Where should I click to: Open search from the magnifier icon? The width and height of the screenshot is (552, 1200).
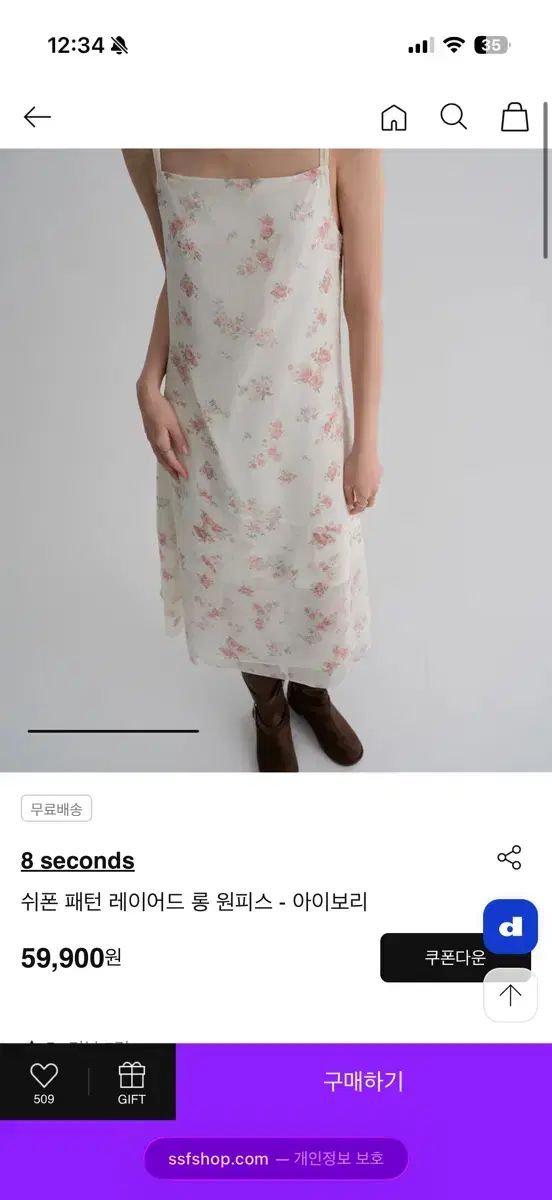(454, 117)
